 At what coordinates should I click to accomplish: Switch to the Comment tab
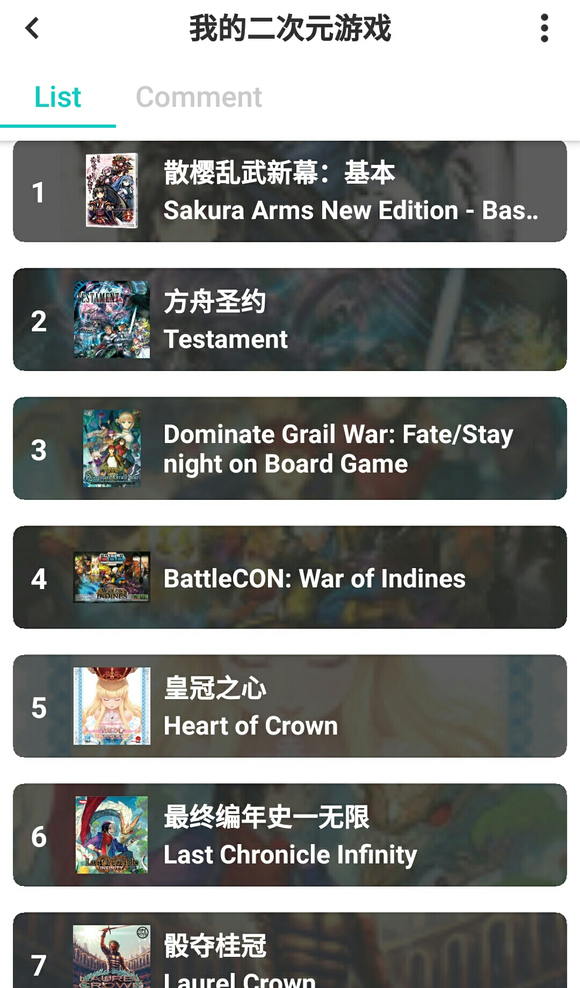click(199, 97)
